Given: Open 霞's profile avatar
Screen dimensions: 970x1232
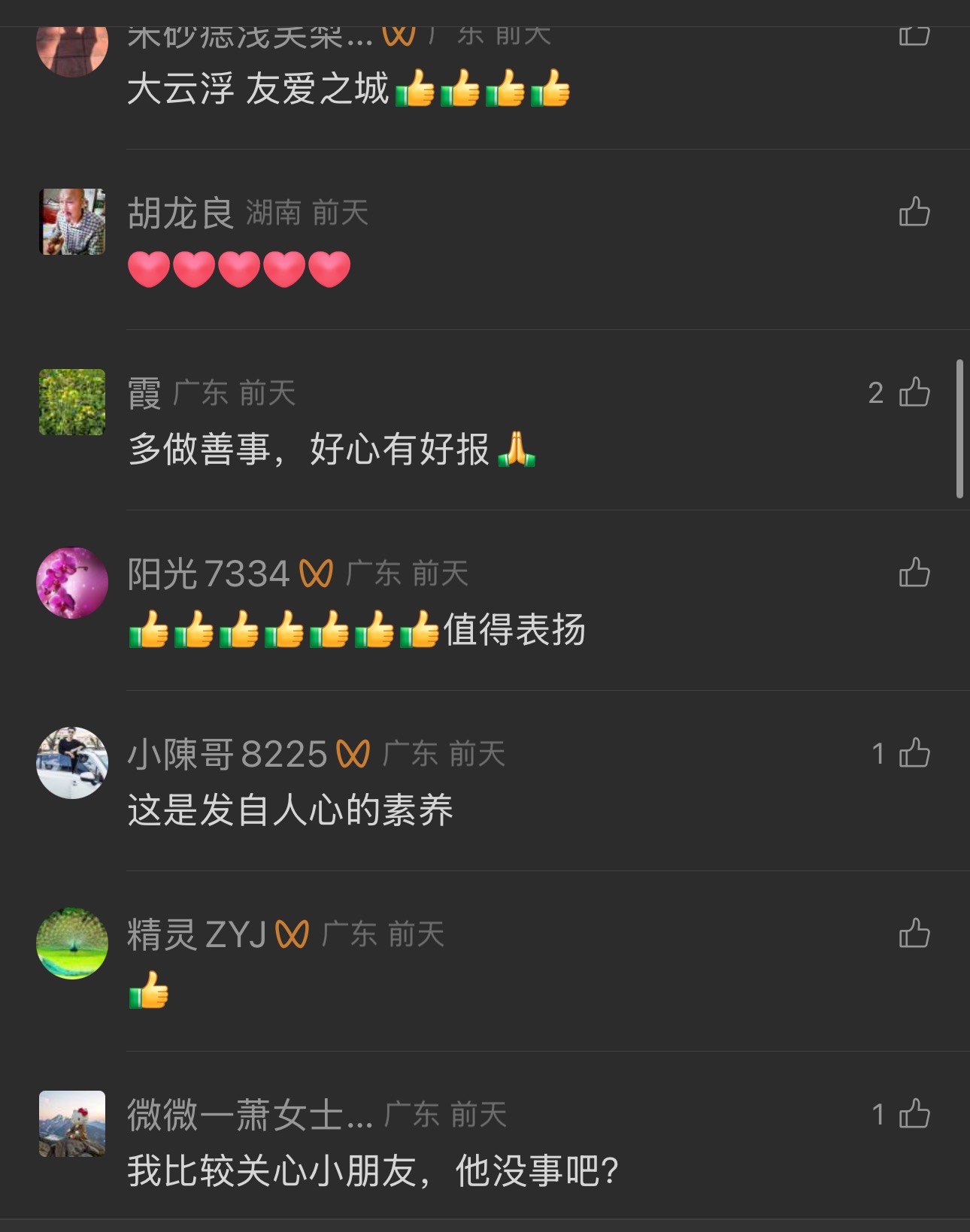Looking at the screenshot, I should pos(72,402).
